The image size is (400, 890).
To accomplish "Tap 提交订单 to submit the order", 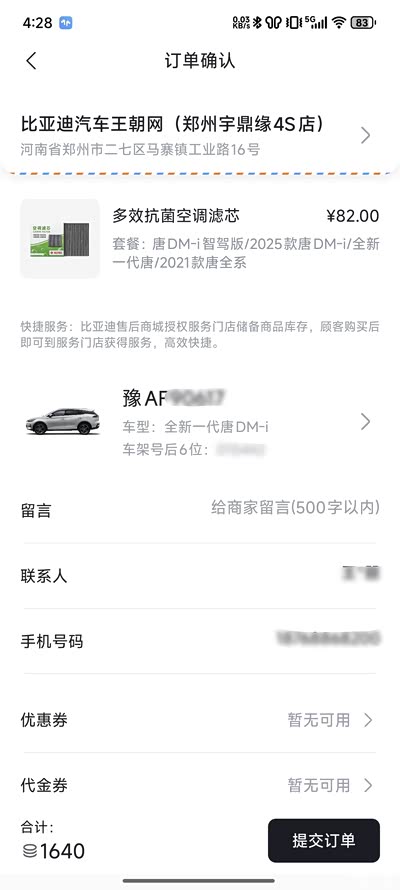I will coord(324,841).
